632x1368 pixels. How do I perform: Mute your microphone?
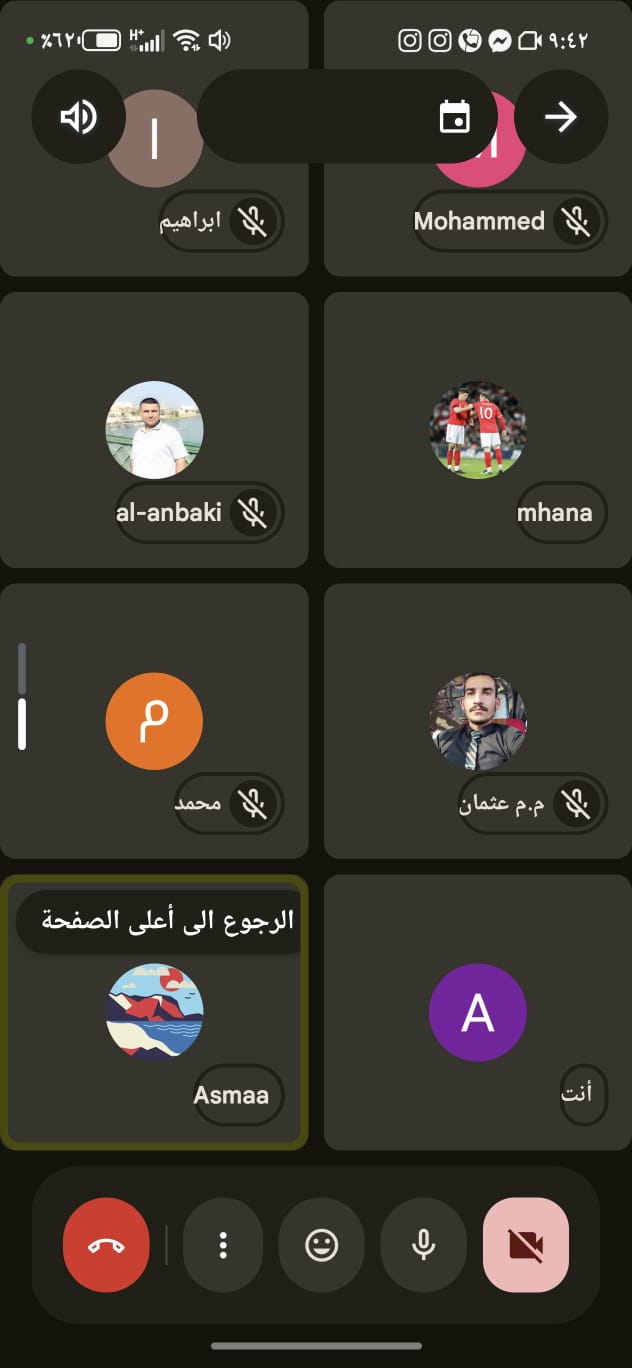[x=423, y=1245]
